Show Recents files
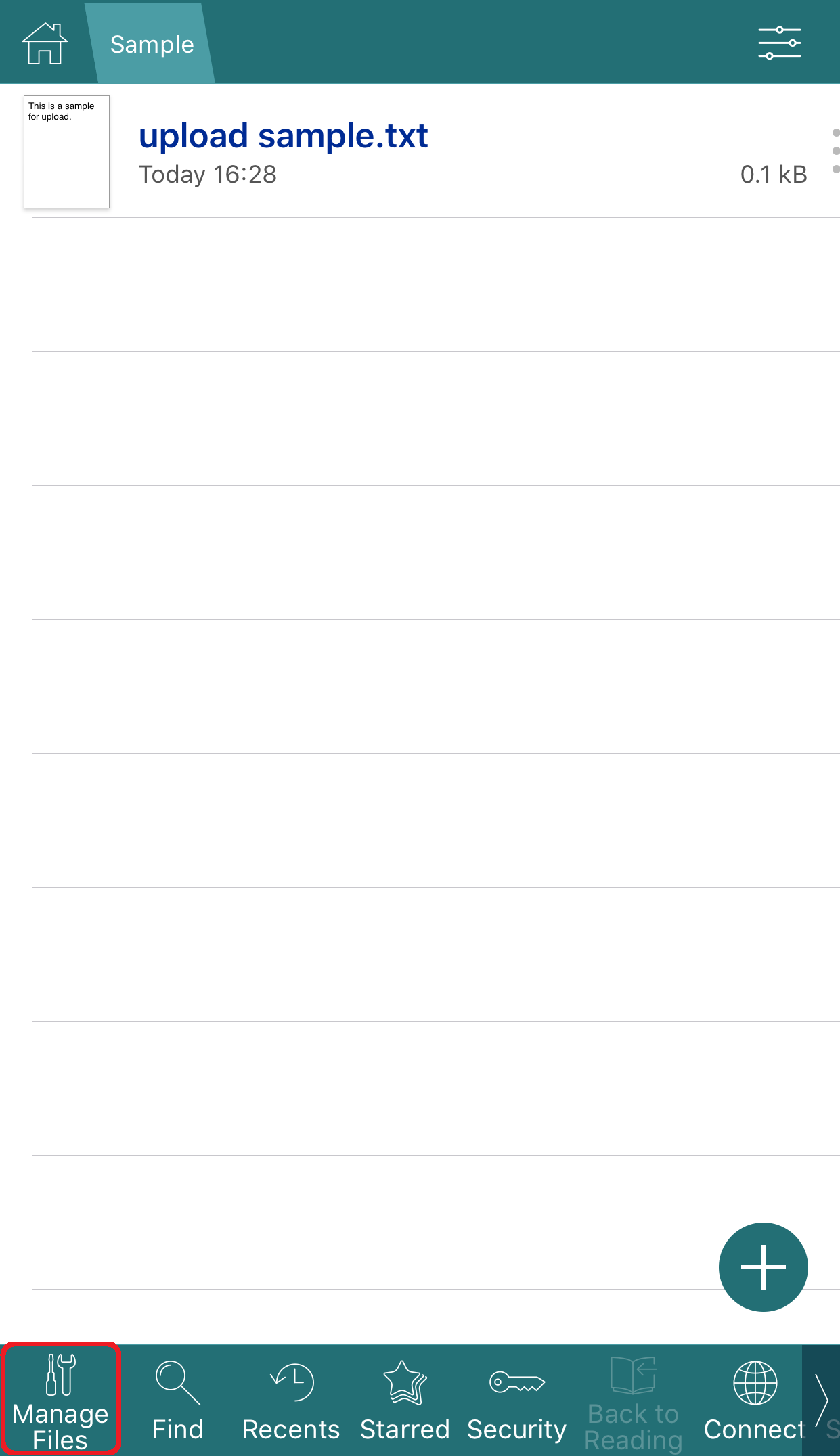Screen dimensions: 840x1456 291,1399
